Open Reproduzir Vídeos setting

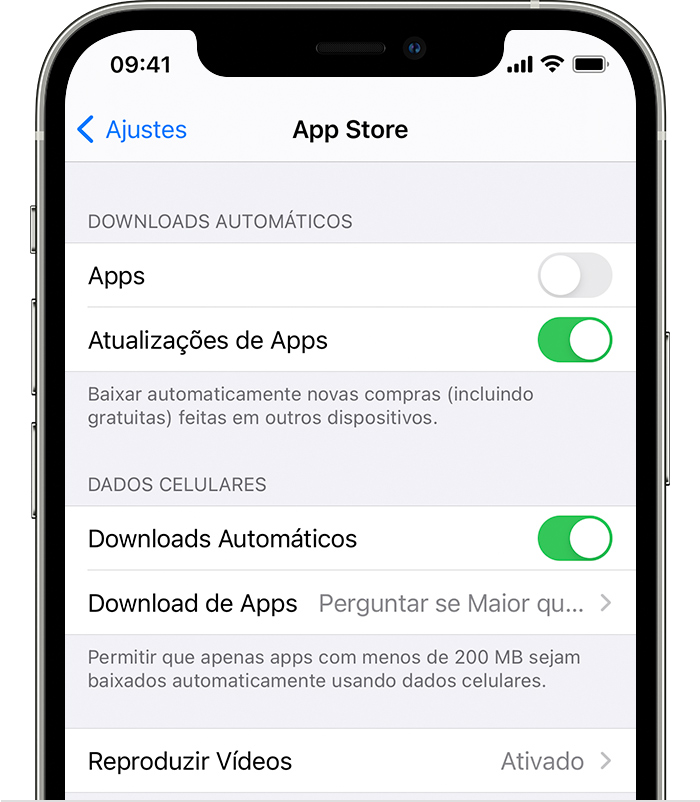pyautogui.click(x=350, y=761)
